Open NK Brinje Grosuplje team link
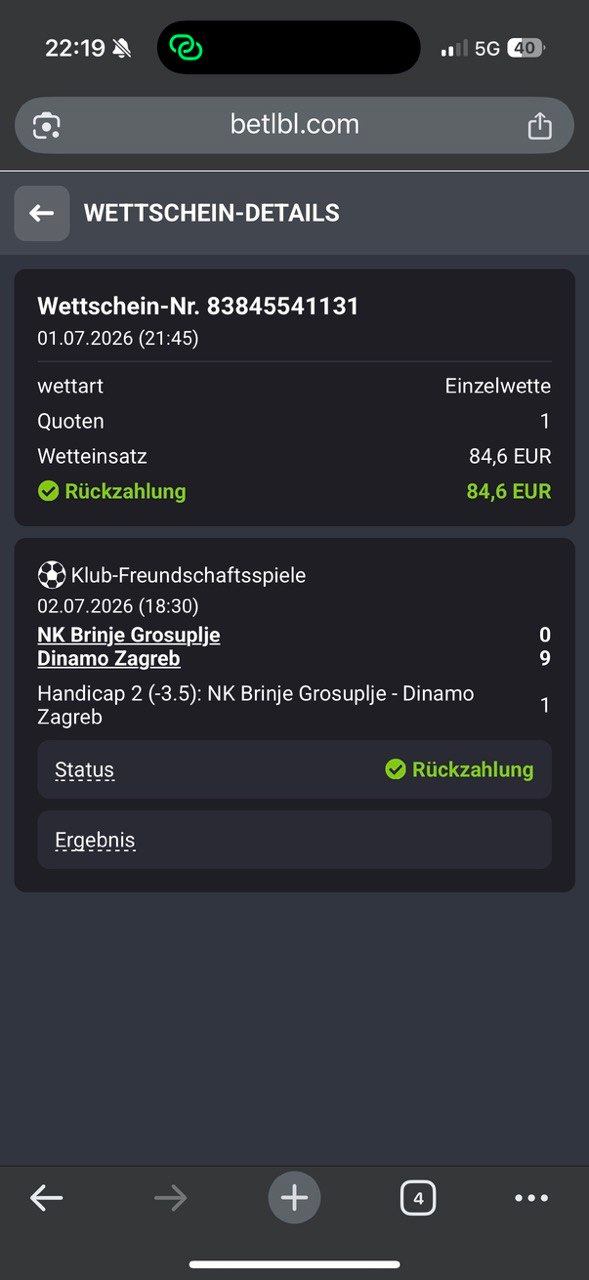Screen dimensions: 589x1280 [x=129, y=635]
